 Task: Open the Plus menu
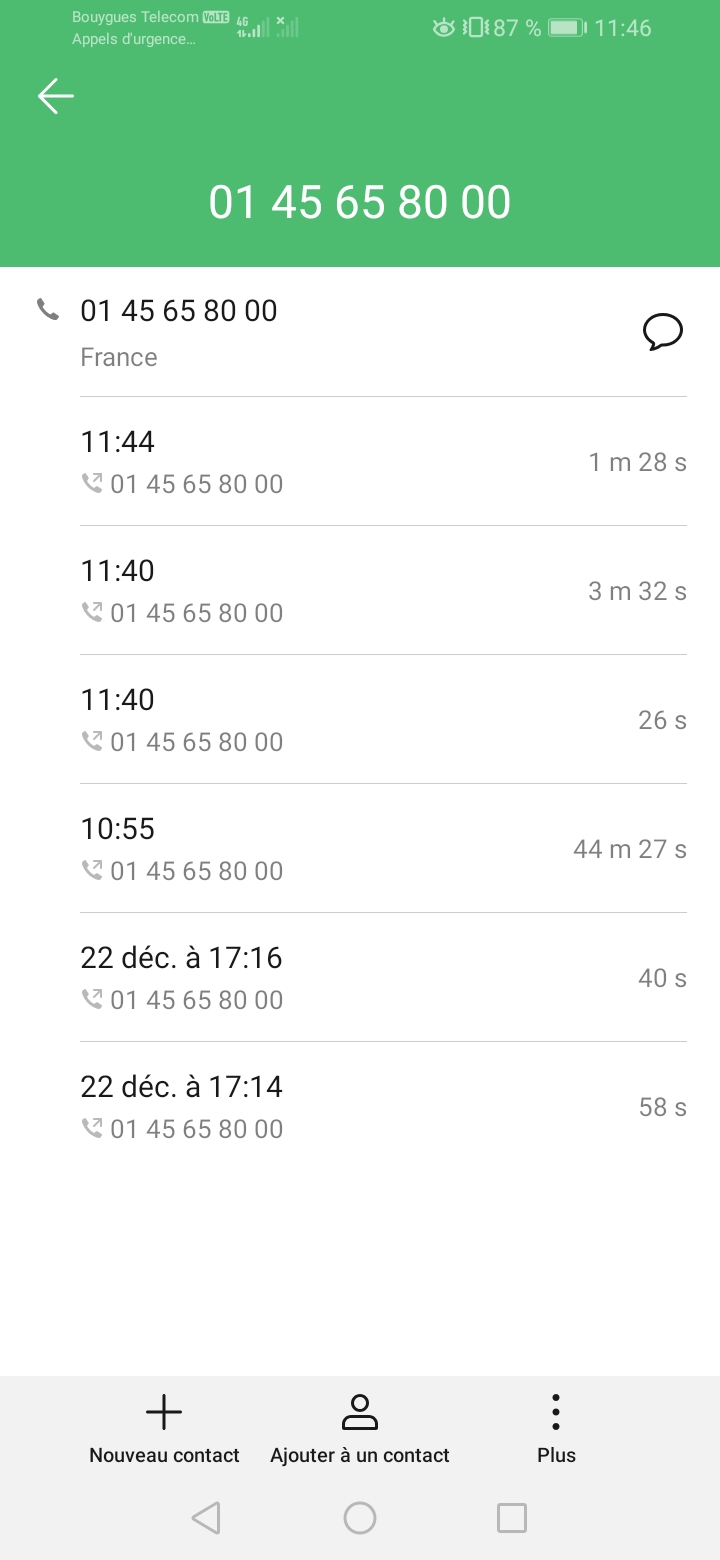coord(556,1428)
